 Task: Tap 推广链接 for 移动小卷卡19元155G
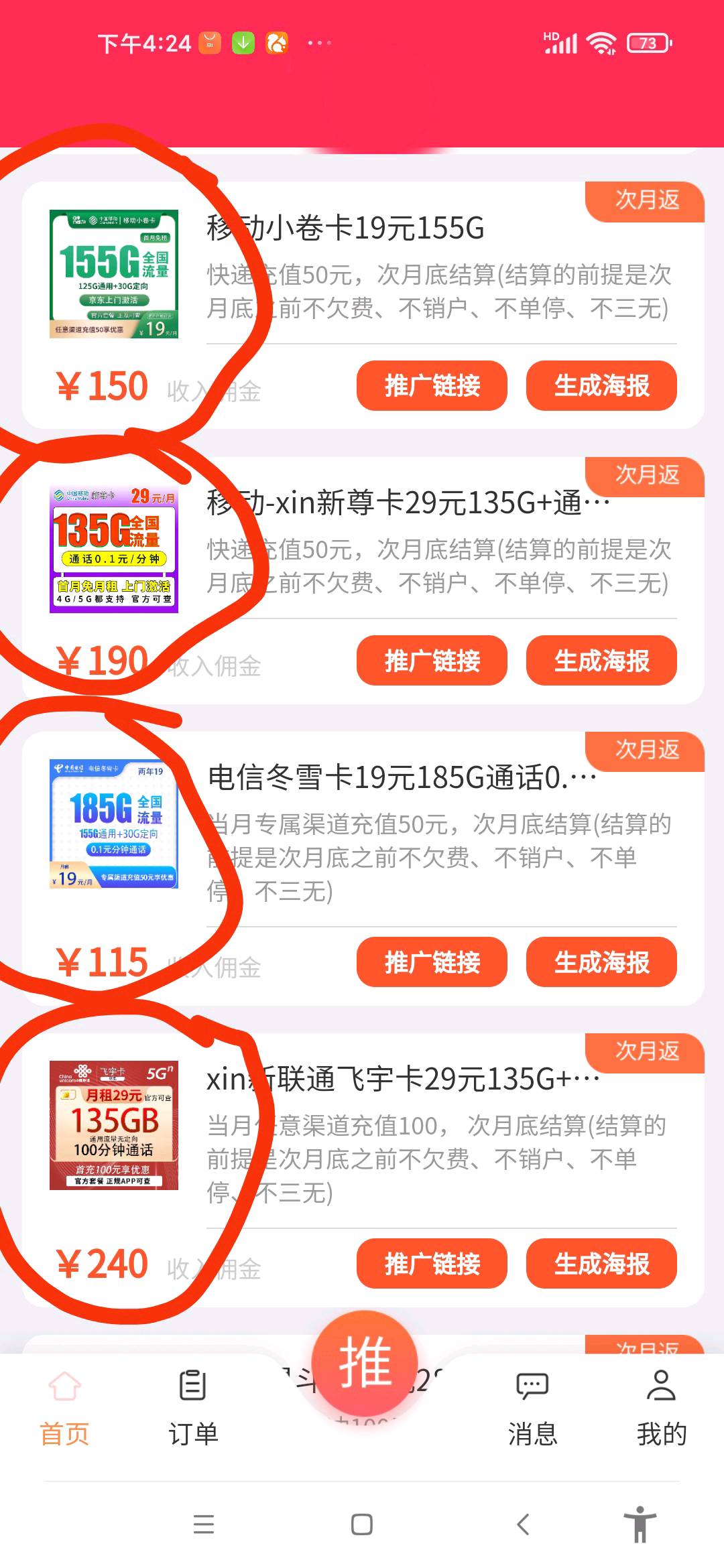pos(431,386)
